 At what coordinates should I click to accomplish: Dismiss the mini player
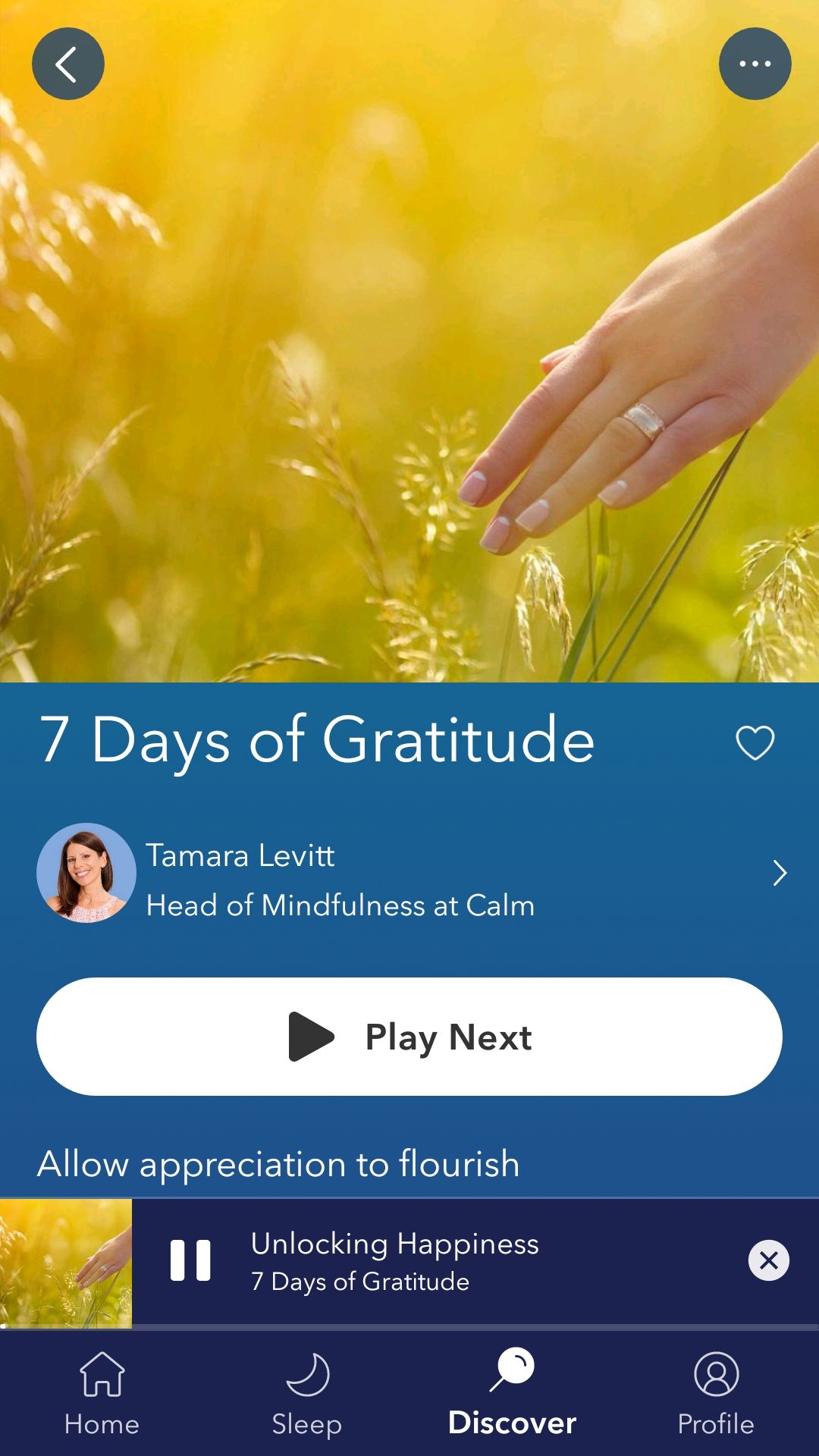point(768,1260)
